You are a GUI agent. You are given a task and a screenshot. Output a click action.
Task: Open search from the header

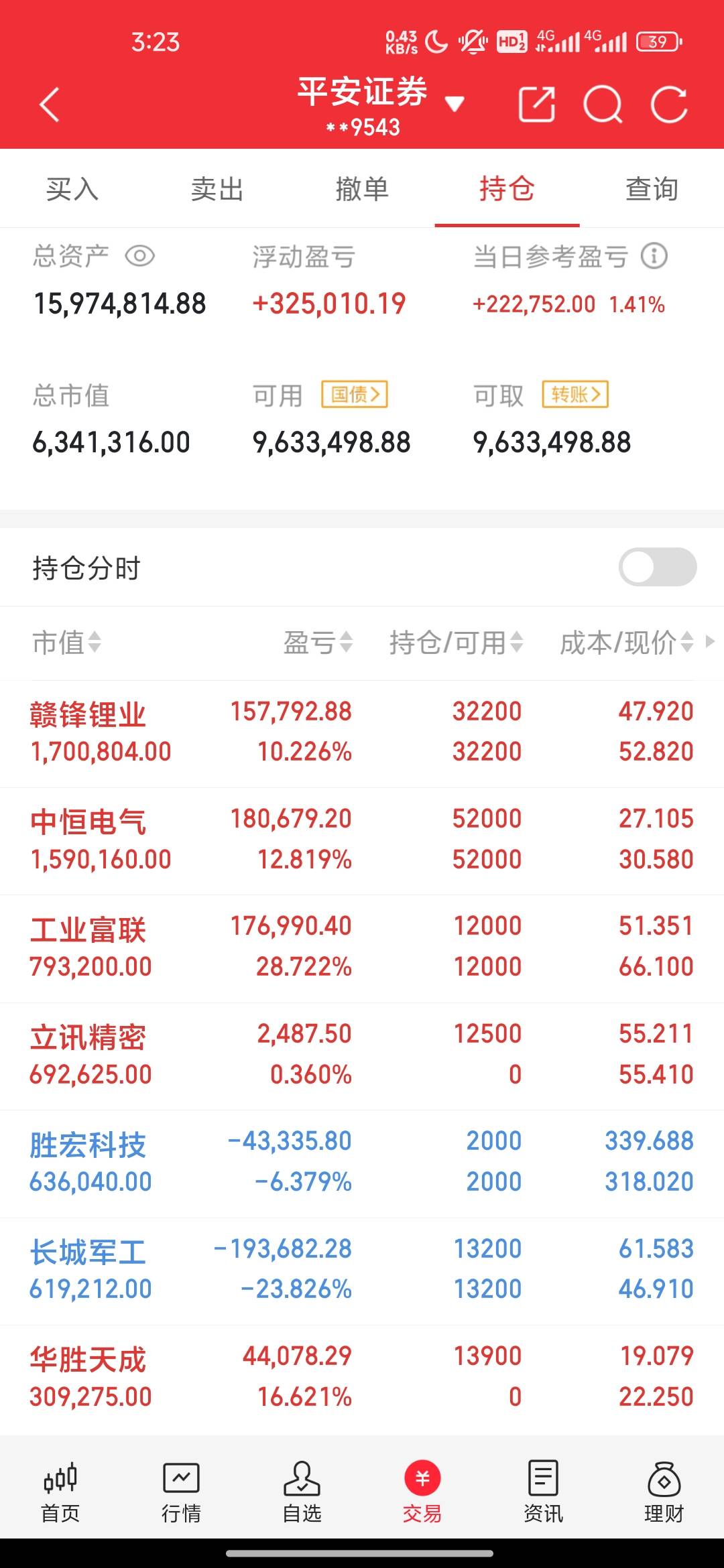click(x=603, y=105)
